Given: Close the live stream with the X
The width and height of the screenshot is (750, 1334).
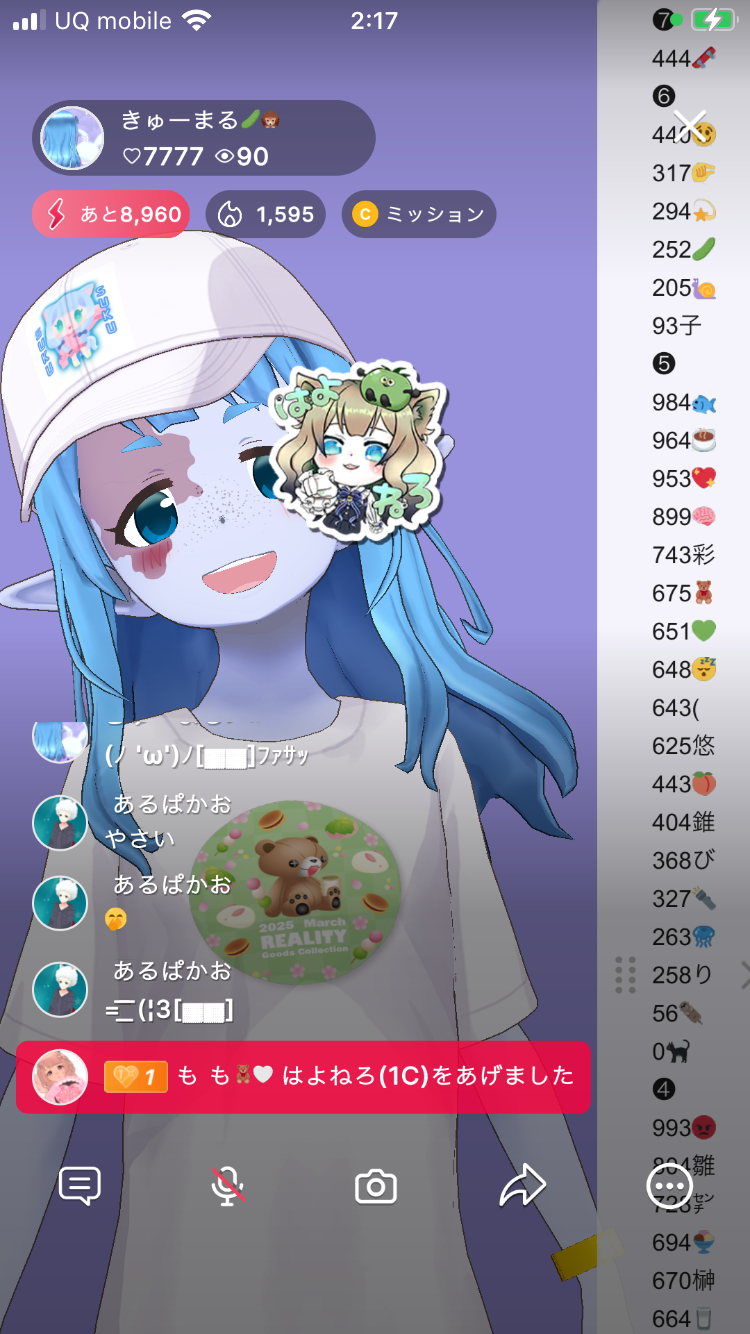Looking at the screenshot, I should pyautogui.click(x=689, y=126).
